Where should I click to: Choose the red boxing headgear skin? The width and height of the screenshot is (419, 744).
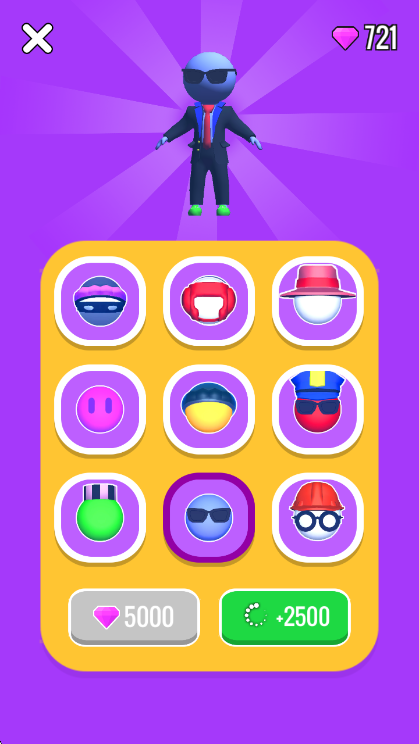[209, 301]
